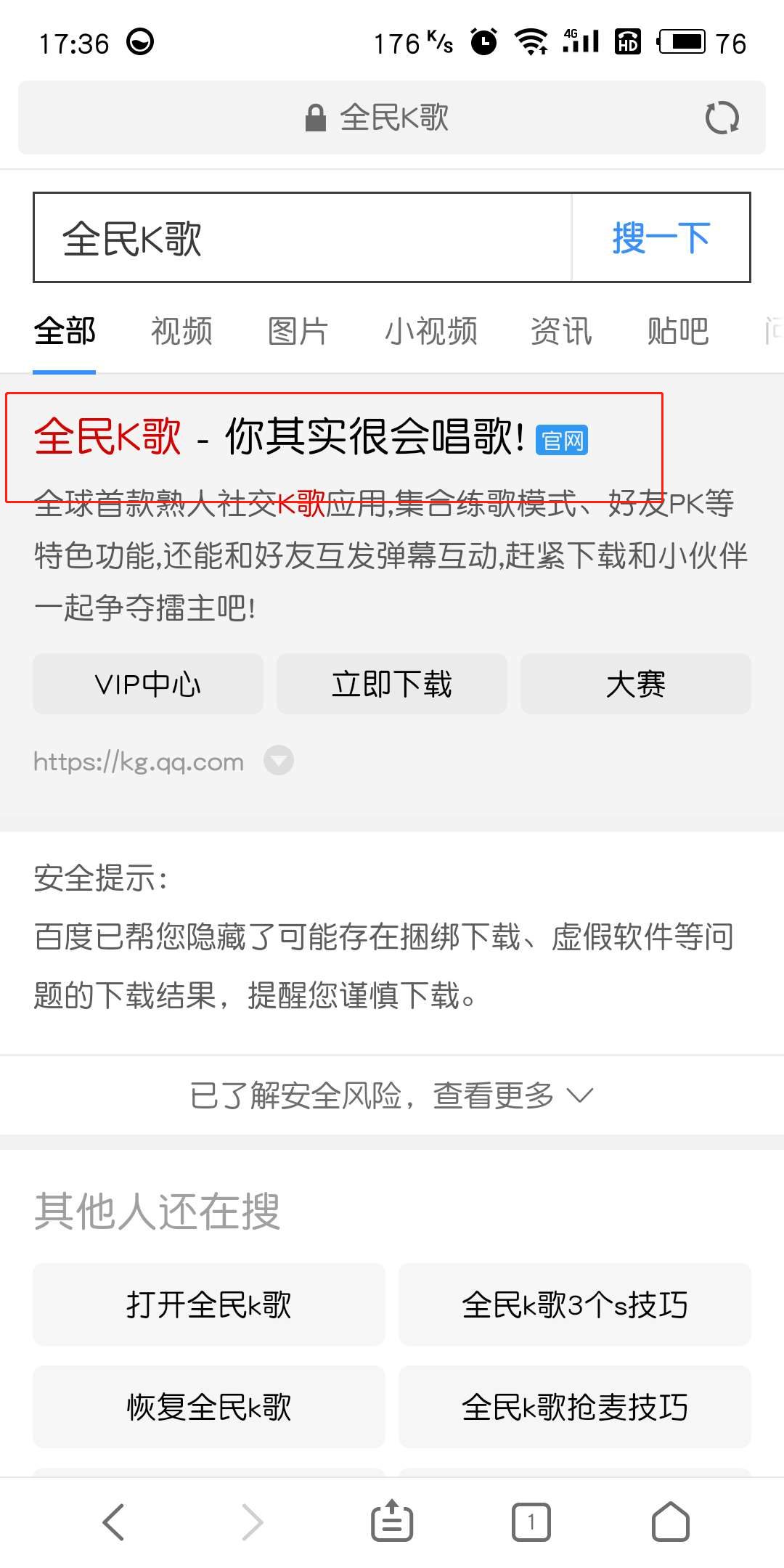This screenshot has width=784, height=1568.
Task: Switch to the 视频 tab
Action: tap(181, 332)
